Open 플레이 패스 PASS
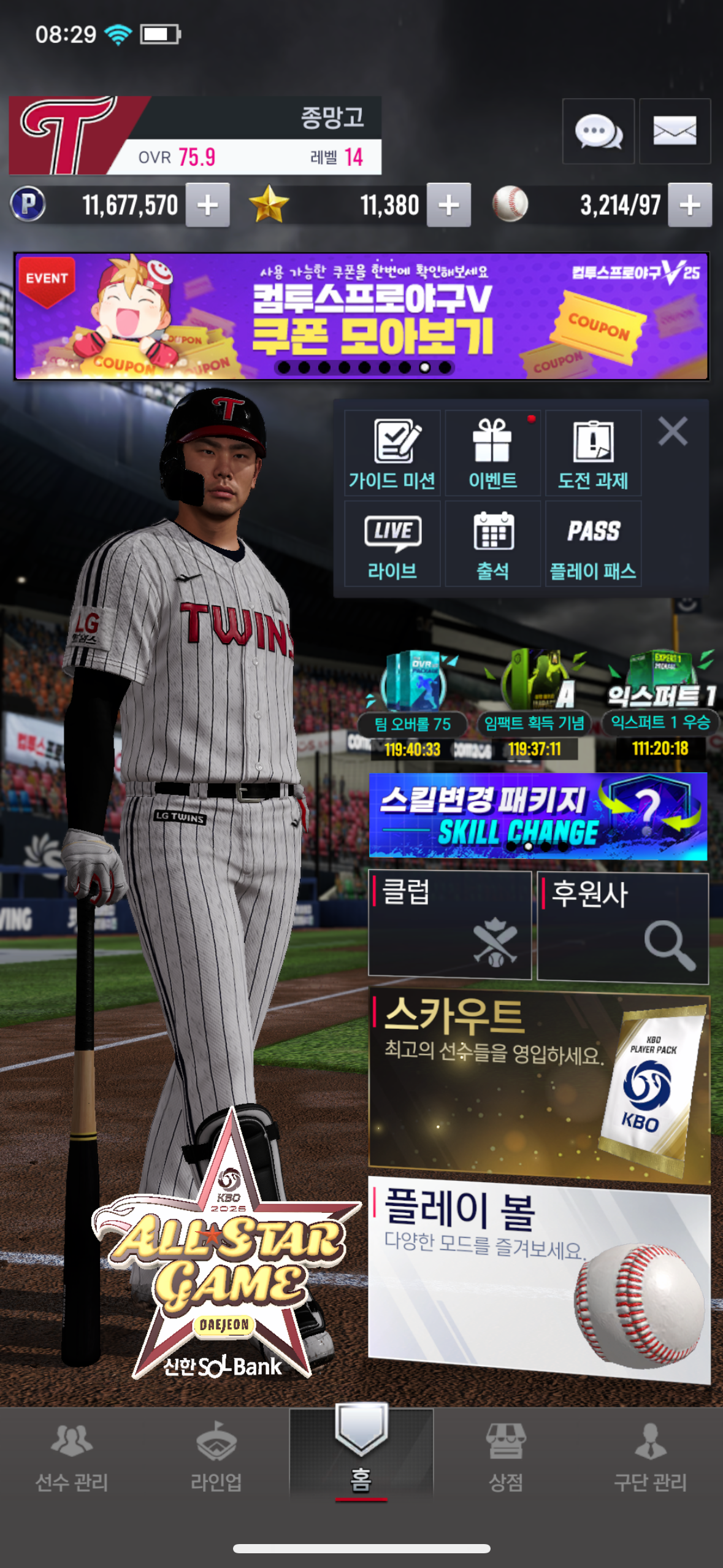 [593, 544]
